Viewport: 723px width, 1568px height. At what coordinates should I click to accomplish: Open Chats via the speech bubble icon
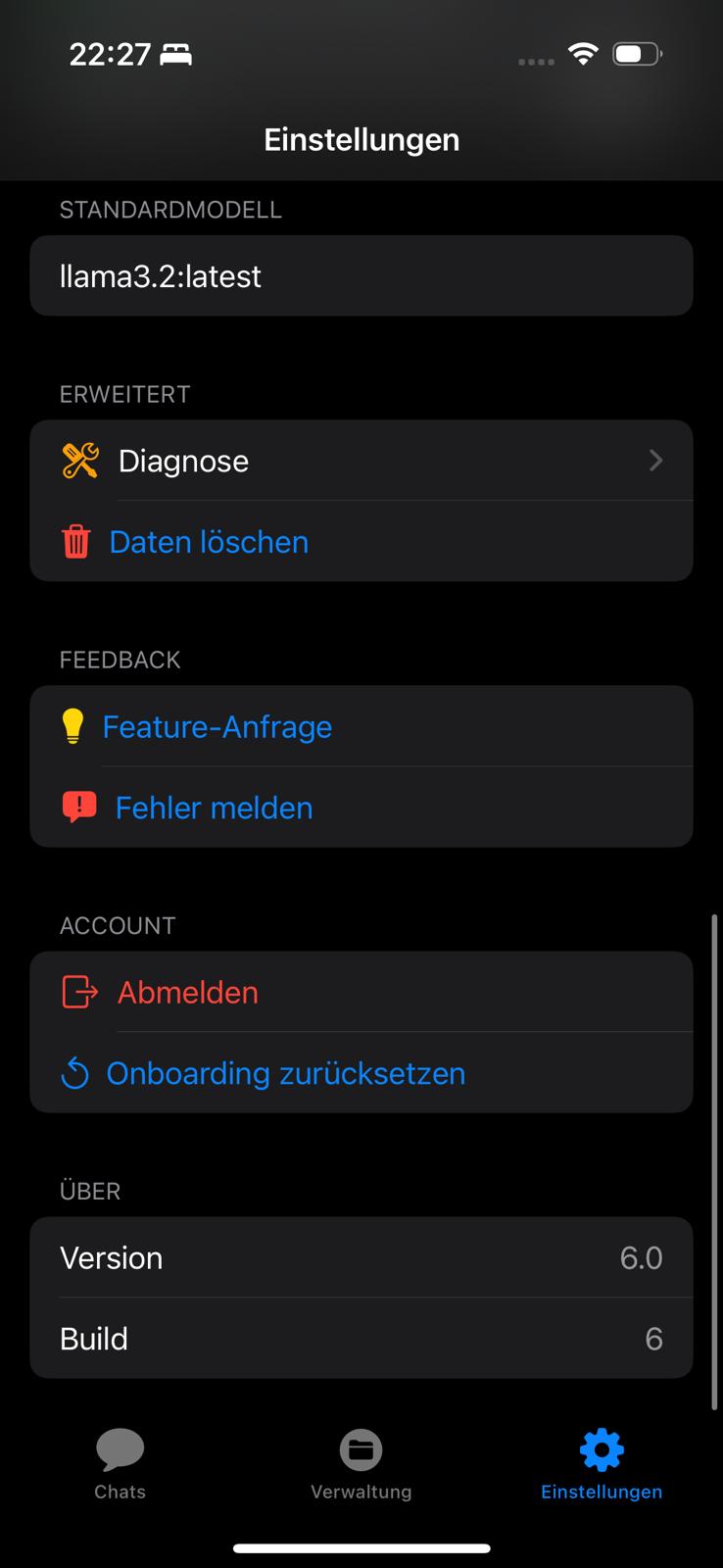pos(119,1450)
